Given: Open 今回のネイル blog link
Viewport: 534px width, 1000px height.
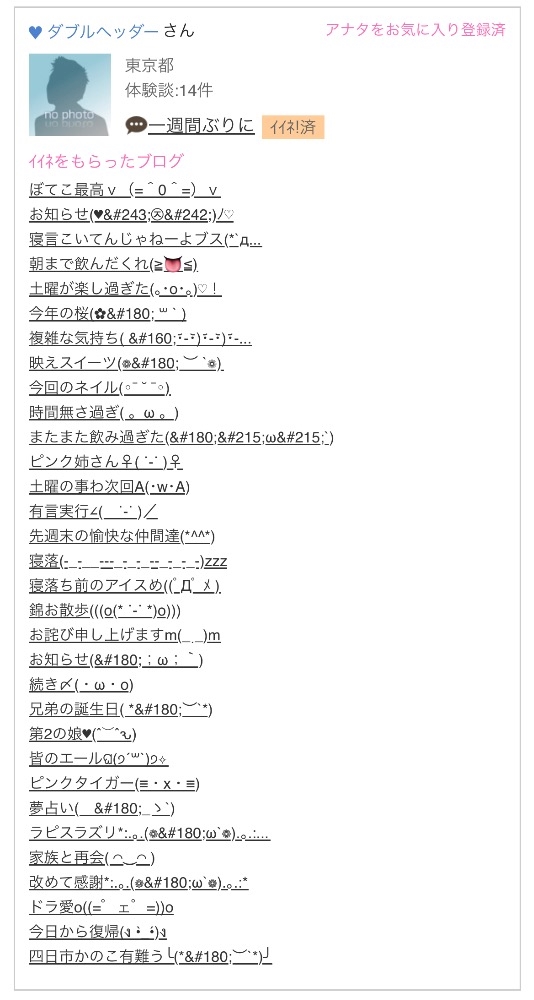Looking at the screenshot, I should pos(100,387).
